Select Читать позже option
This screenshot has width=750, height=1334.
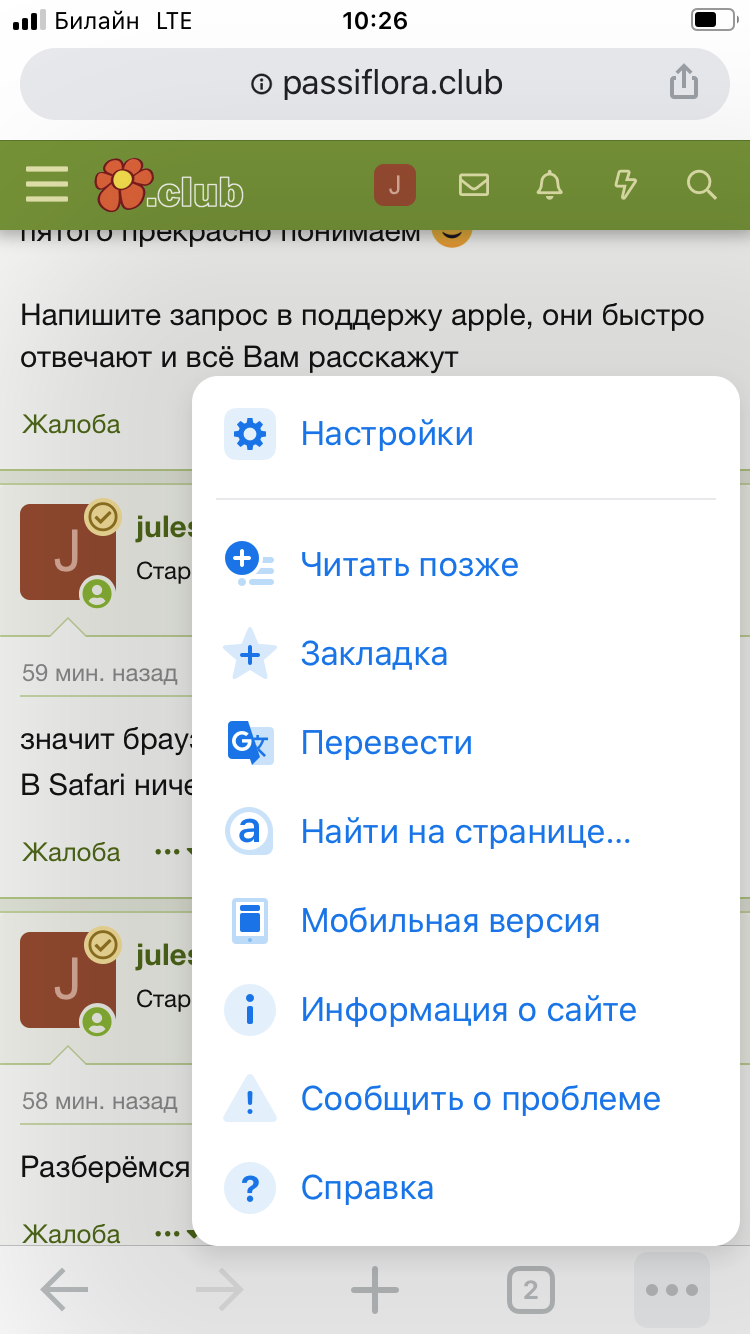tap(409, 565)
